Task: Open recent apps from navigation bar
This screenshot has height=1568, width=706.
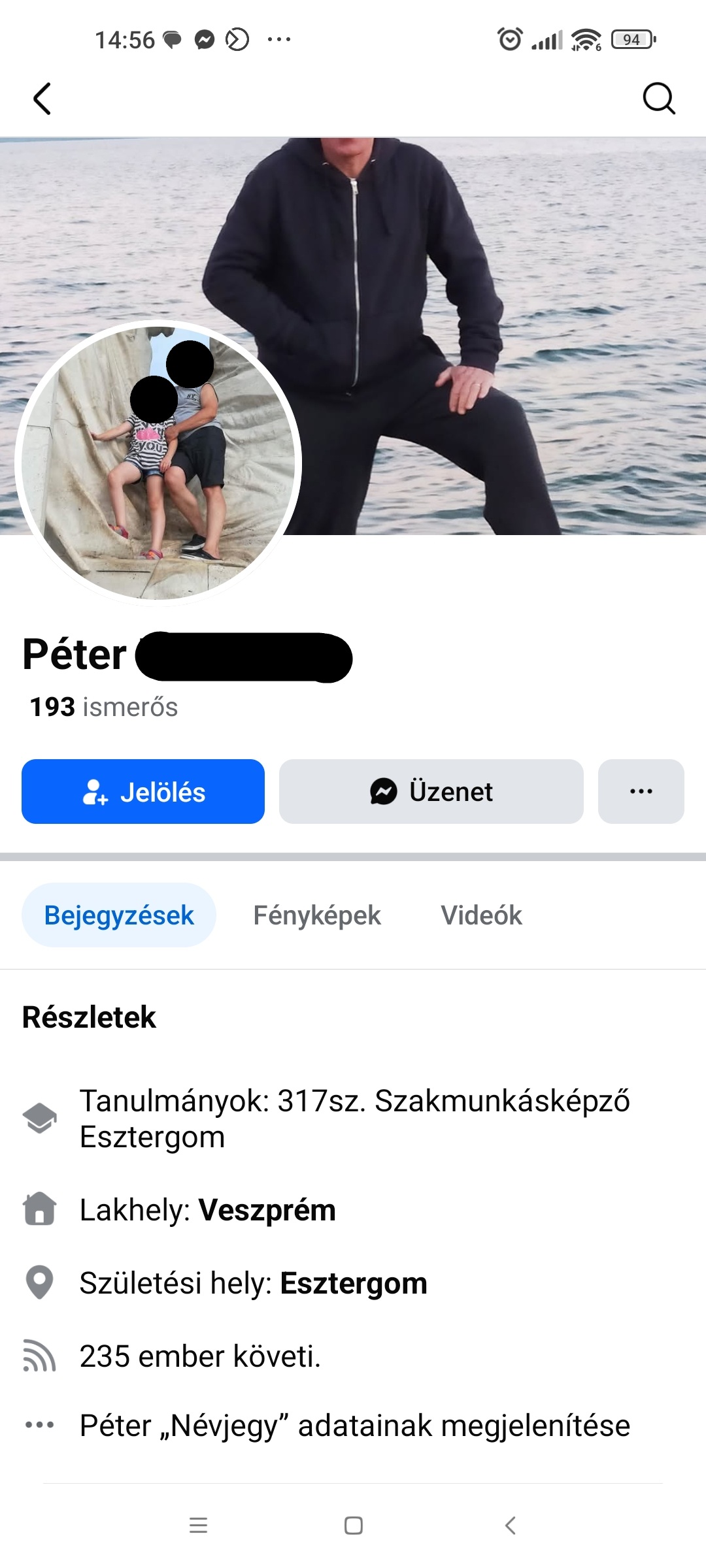Action: click(198, 1526)
